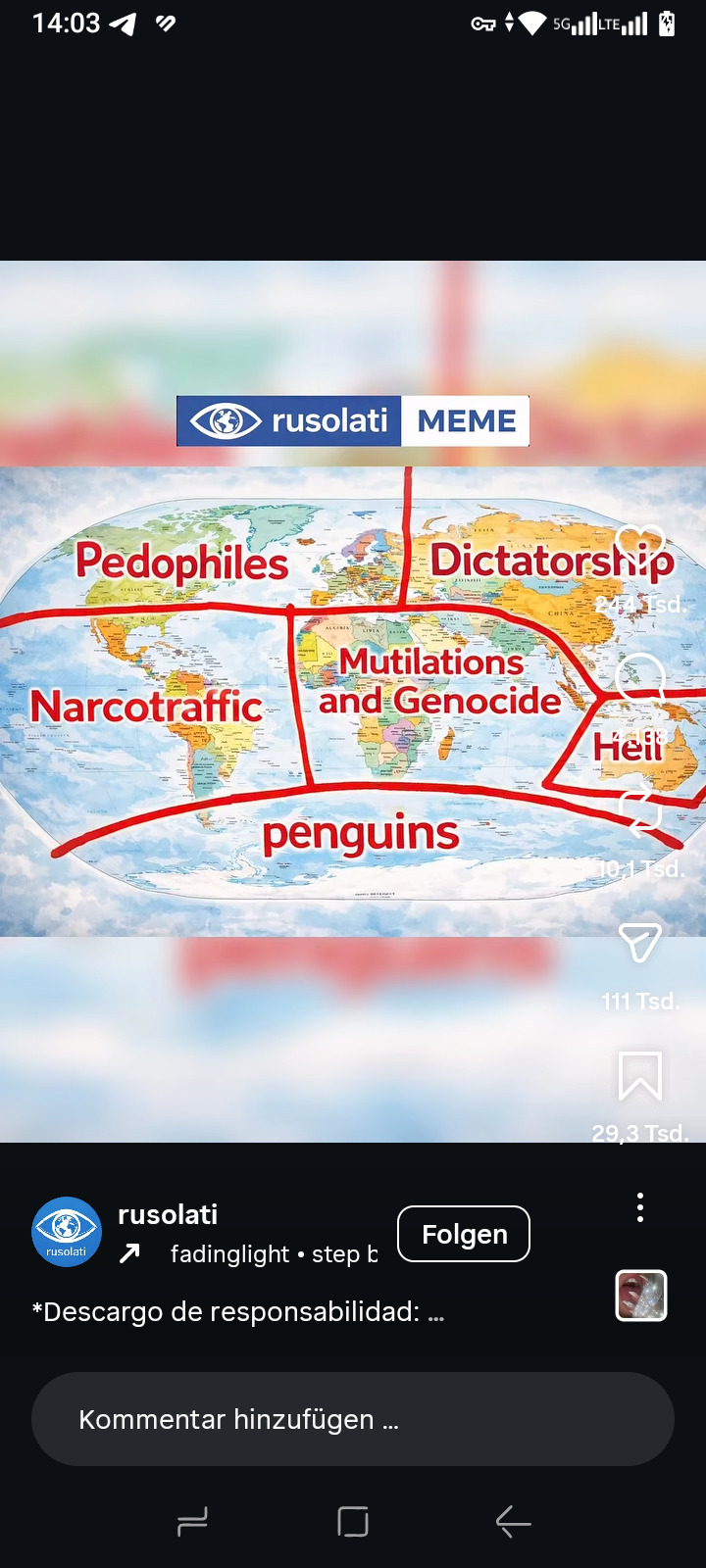Open the three-dot options menu
The height and width of the screenshot is (1568, 706).
click(x=640, y=1207)
